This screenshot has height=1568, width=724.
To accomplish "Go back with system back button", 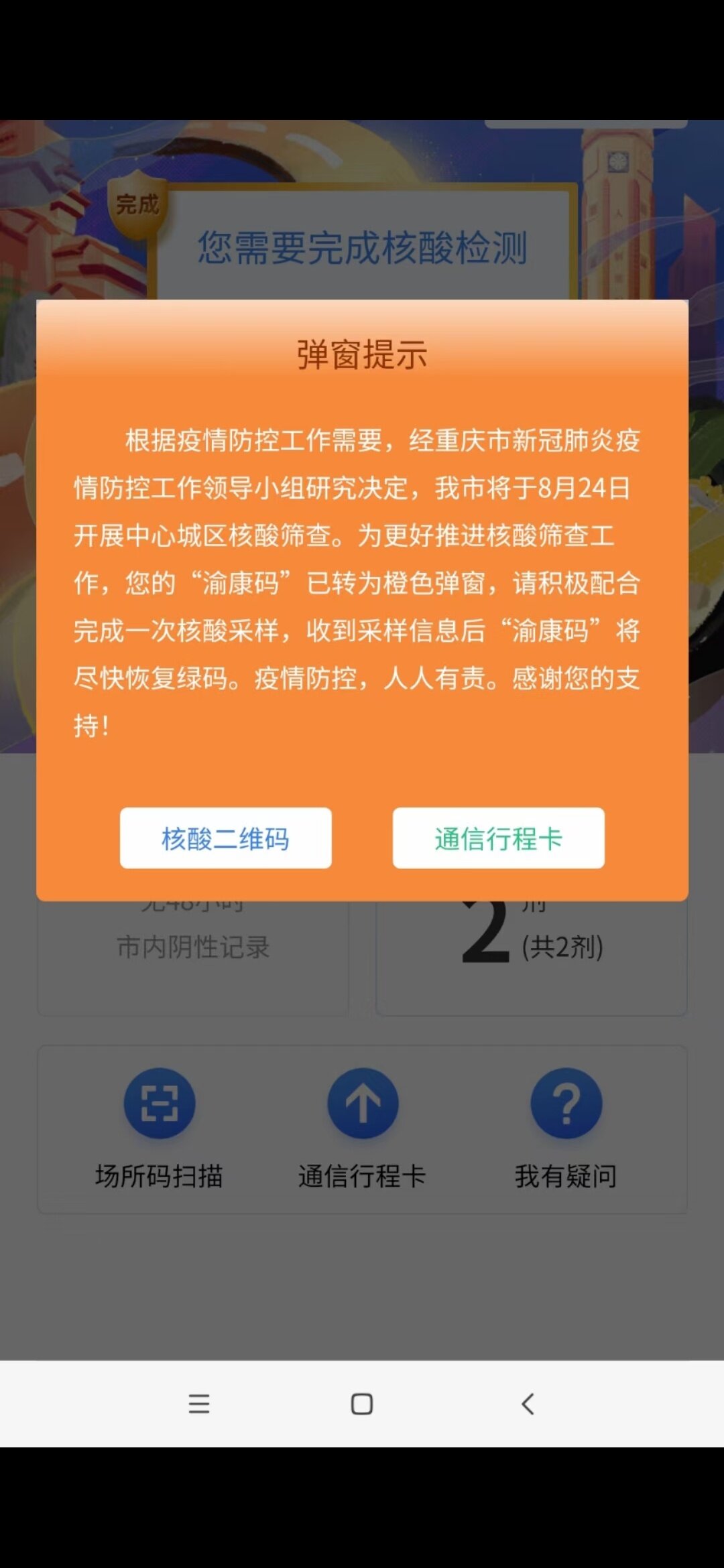I will click(528, 1403).
